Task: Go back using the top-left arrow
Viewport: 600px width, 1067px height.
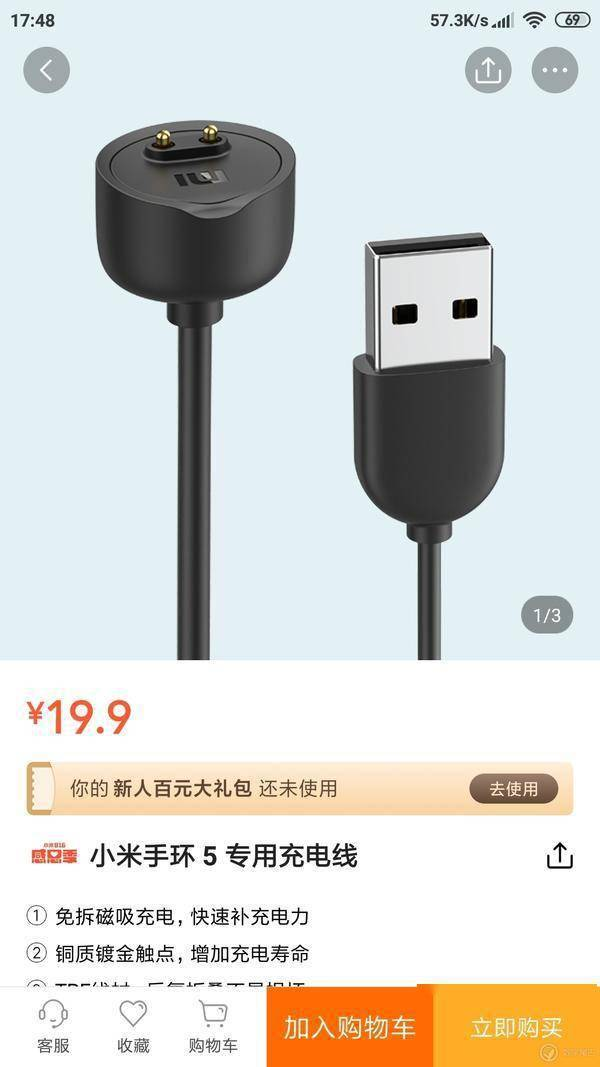Action: [47, 70]
